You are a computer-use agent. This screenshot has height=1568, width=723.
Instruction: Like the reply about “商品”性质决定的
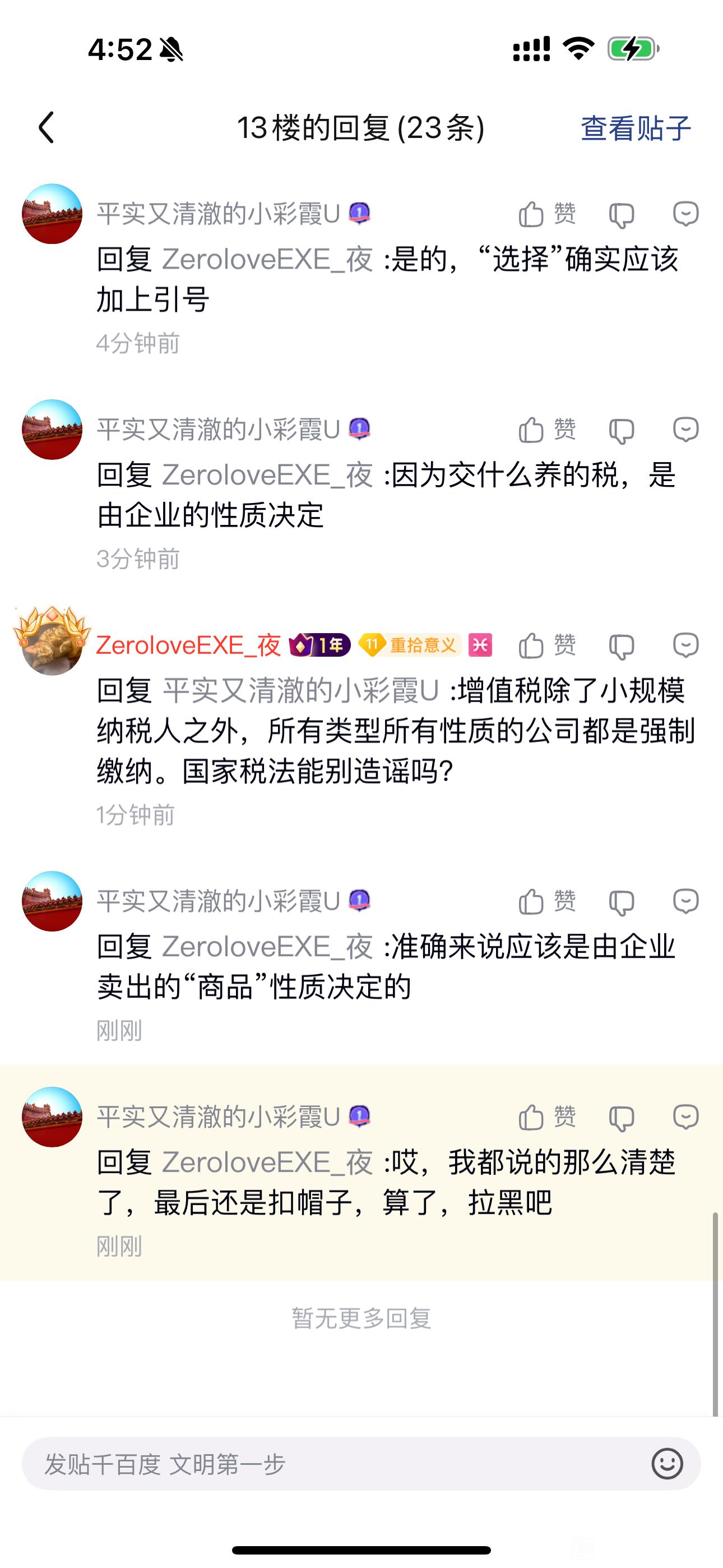point(546,901)
